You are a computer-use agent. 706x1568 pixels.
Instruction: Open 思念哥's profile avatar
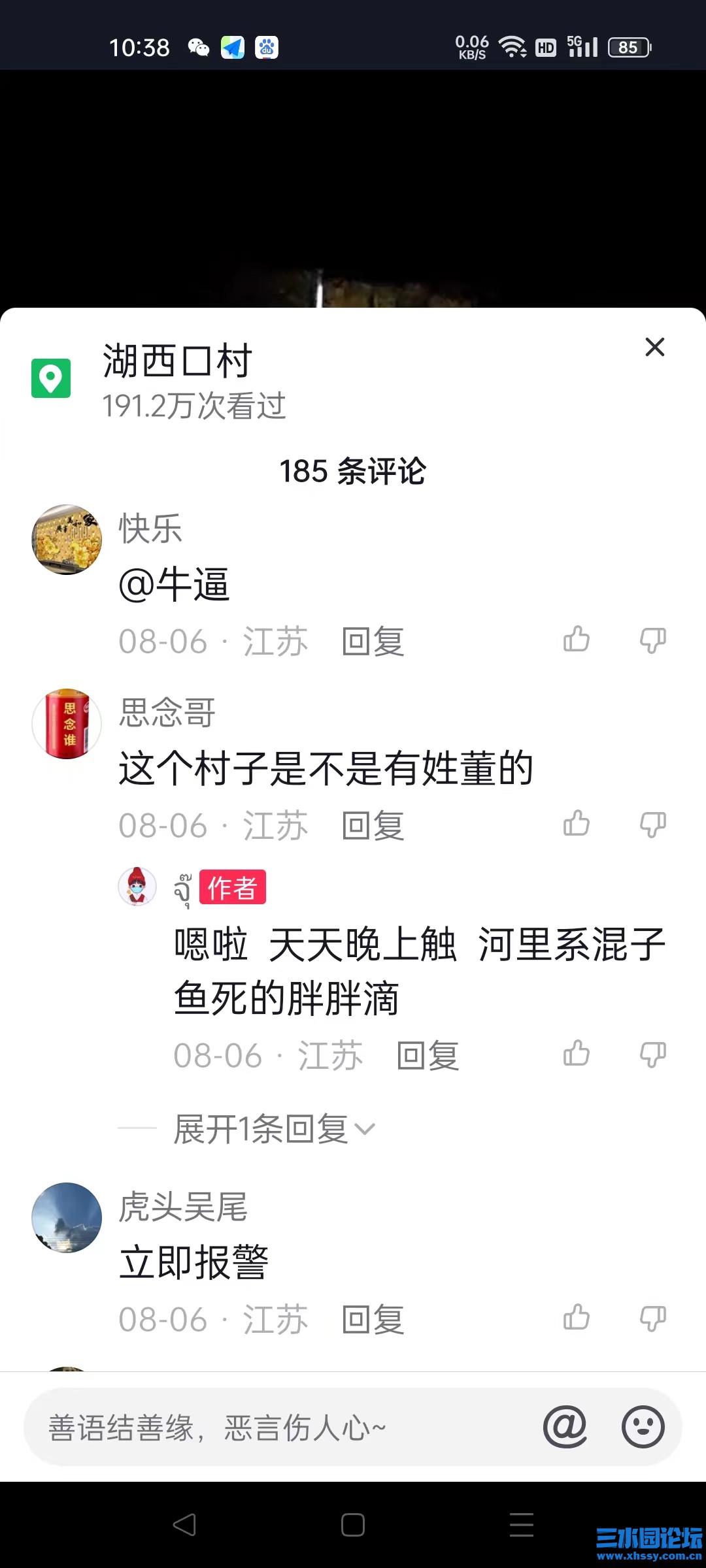(67, 724)
